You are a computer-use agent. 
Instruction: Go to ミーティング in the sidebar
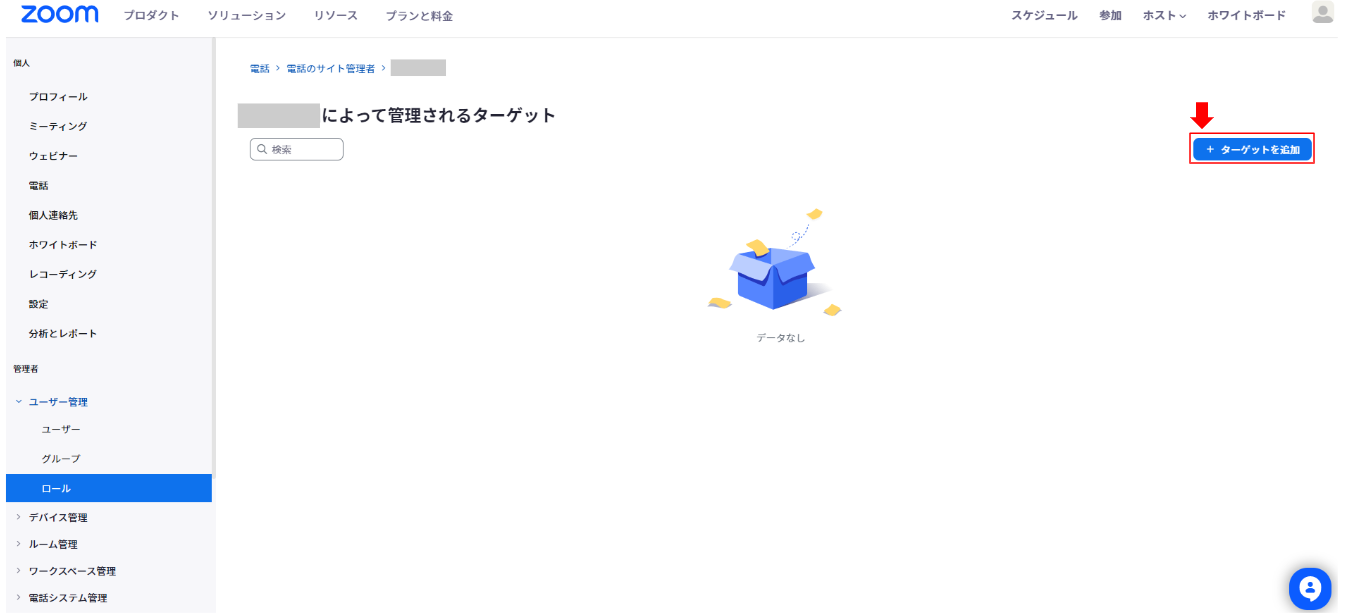click(x=58, y=126)
